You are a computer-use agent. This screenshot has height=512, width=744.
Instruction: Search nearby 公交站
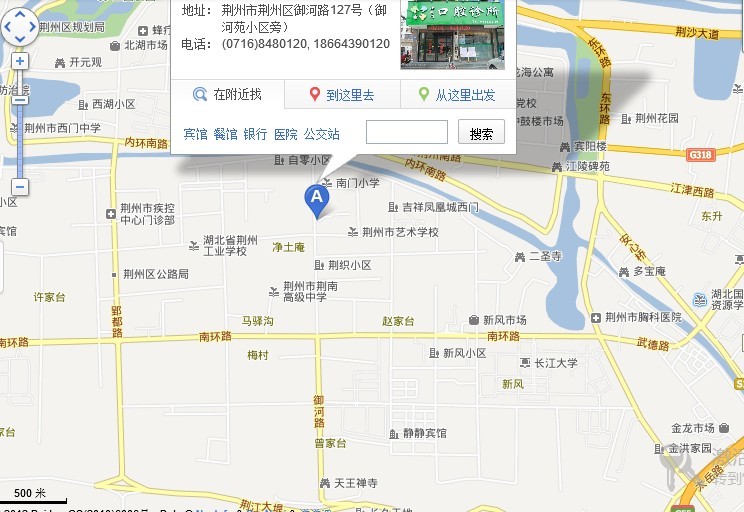(322, 133)
